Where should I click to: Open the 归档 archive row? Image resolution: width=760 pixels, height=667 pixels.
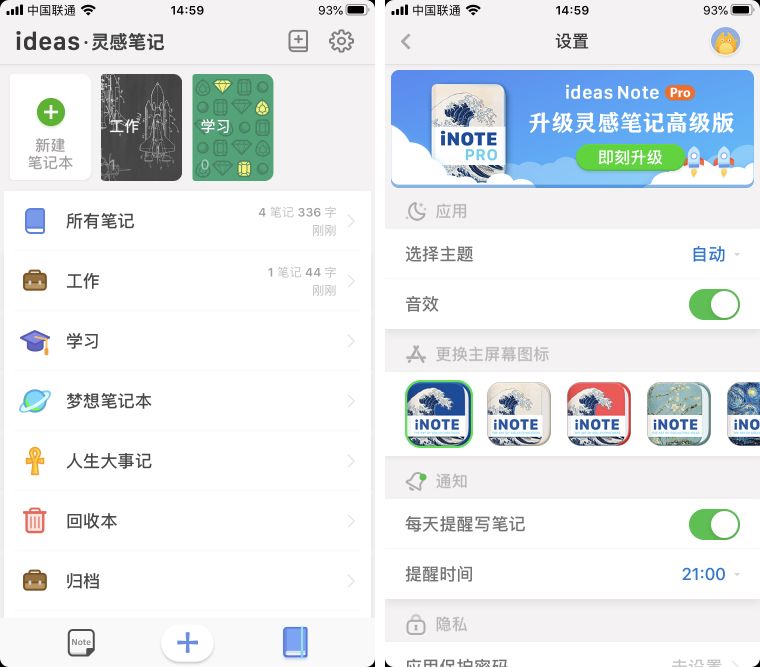pos(187,581)
